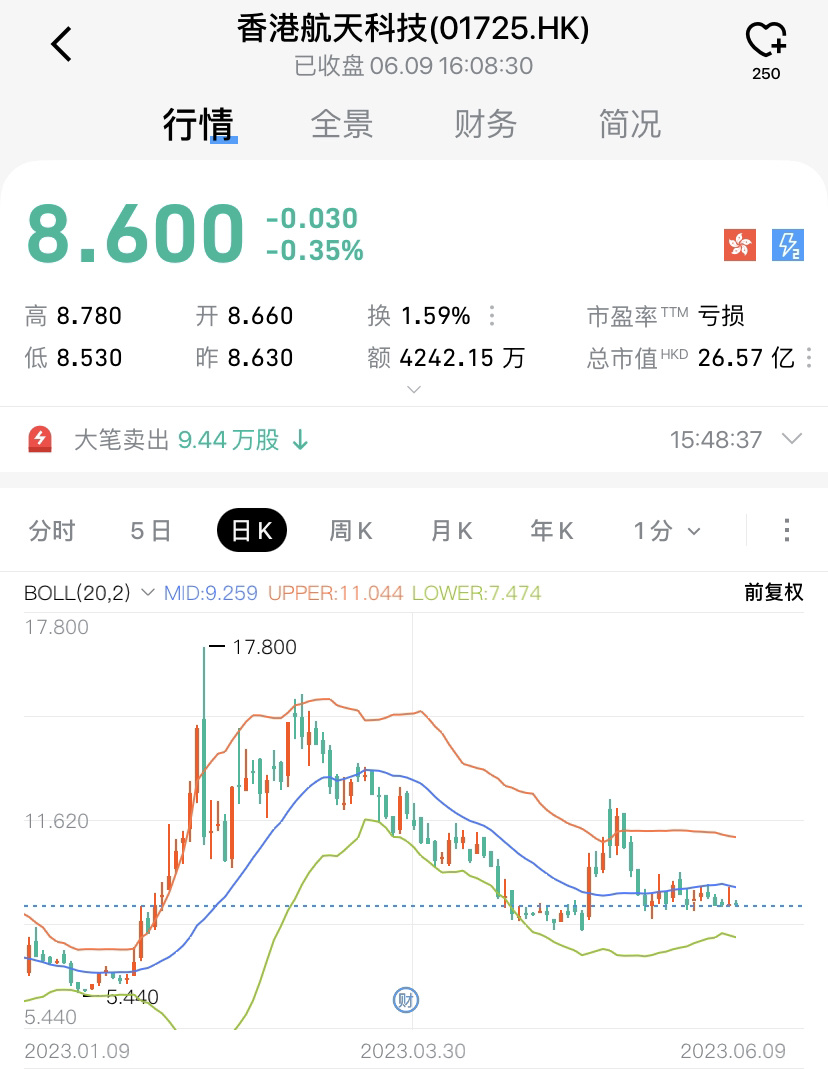828x1069 pixels.
Task: Open the 财务 tab
Action: coord(486,125)
